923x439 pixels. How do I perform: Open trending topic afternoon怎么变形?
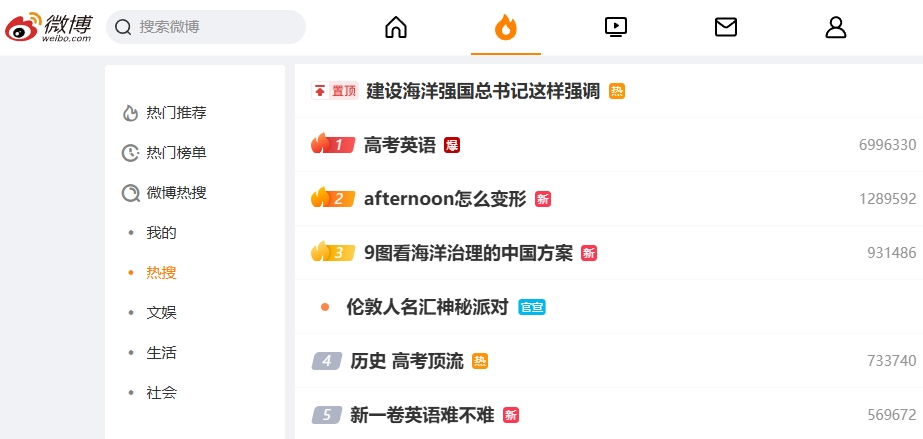(x=444, y=198)
